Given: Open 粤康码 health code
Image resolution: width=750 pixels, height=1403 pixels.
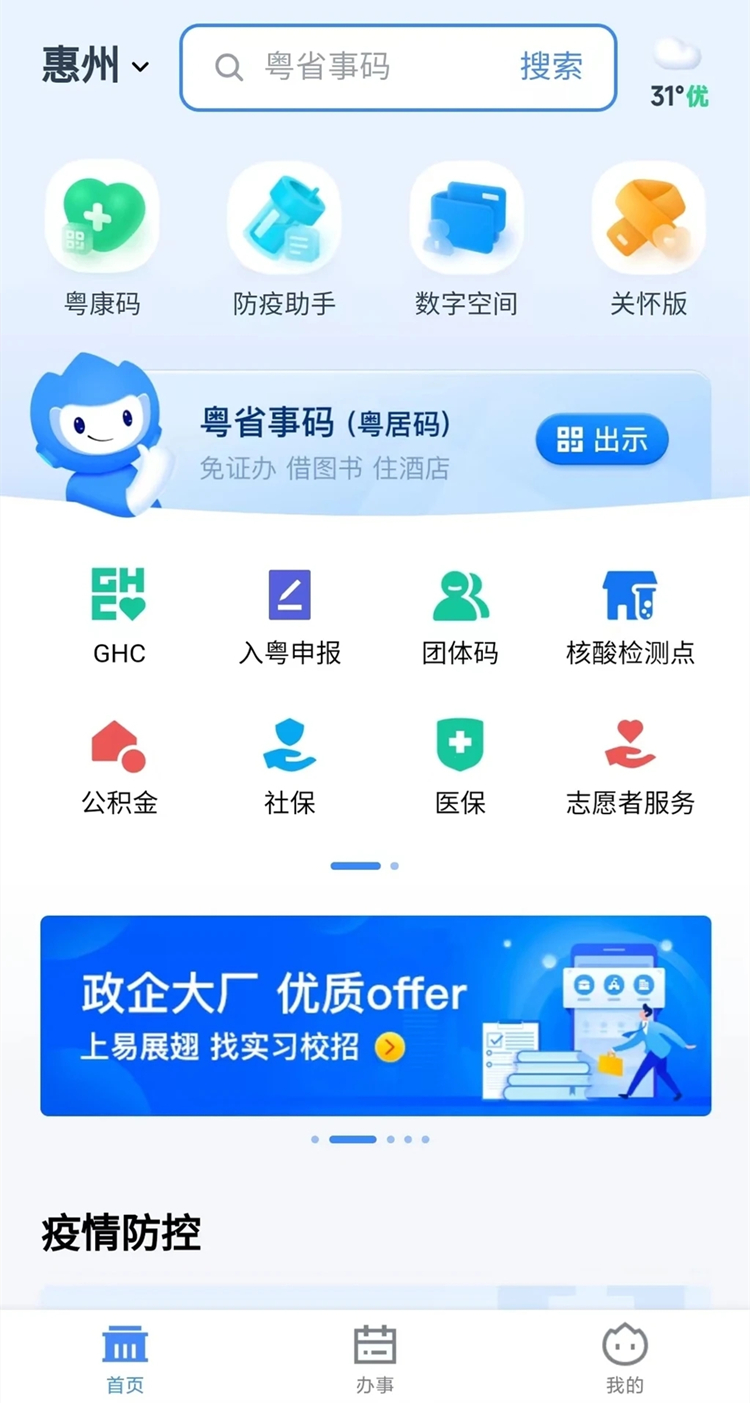Looking at the screenshot, I should [102, 240].
